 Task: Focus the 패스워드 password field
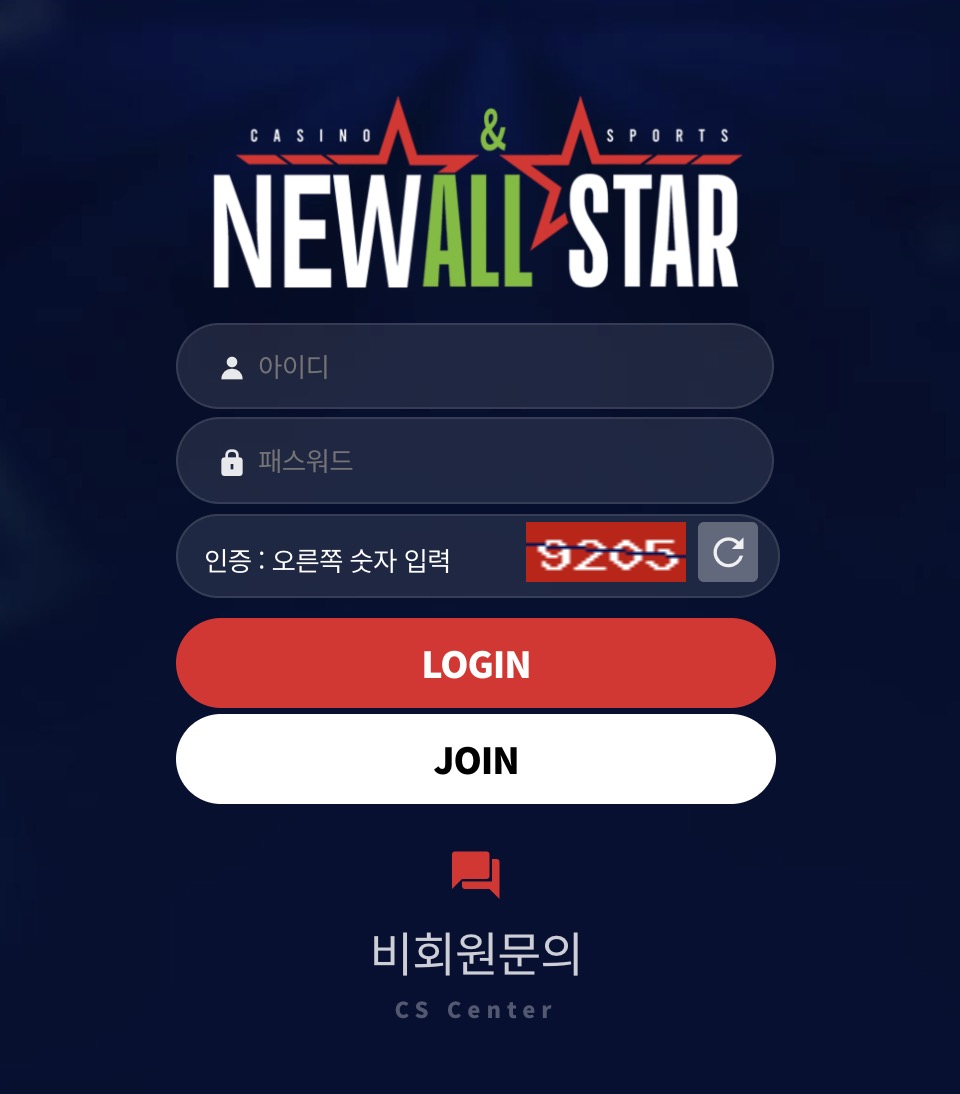(475, 461)
